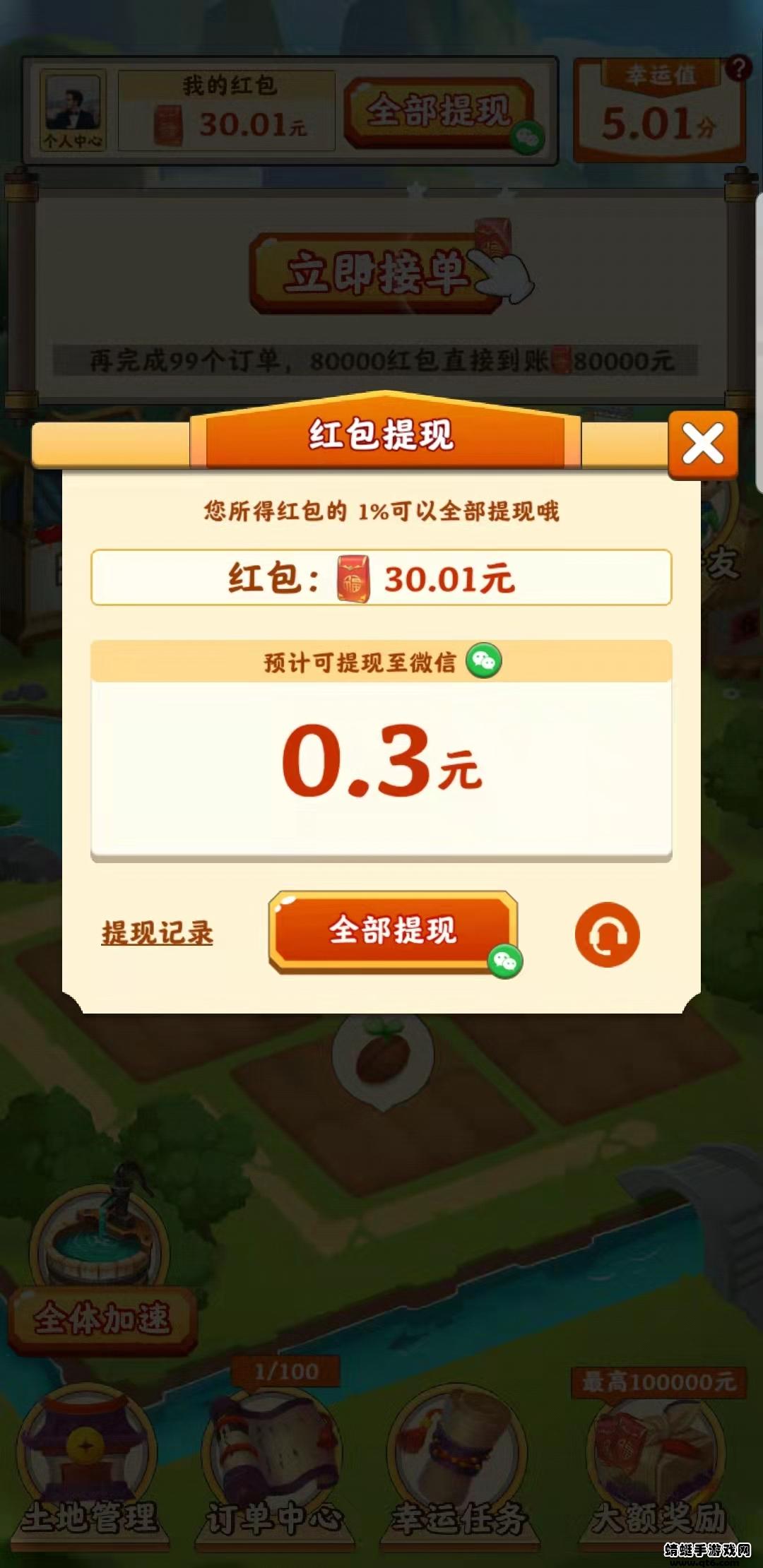763x1568 pixels.
Task: Contact customer service via headset icon
Action: [607, 934]
